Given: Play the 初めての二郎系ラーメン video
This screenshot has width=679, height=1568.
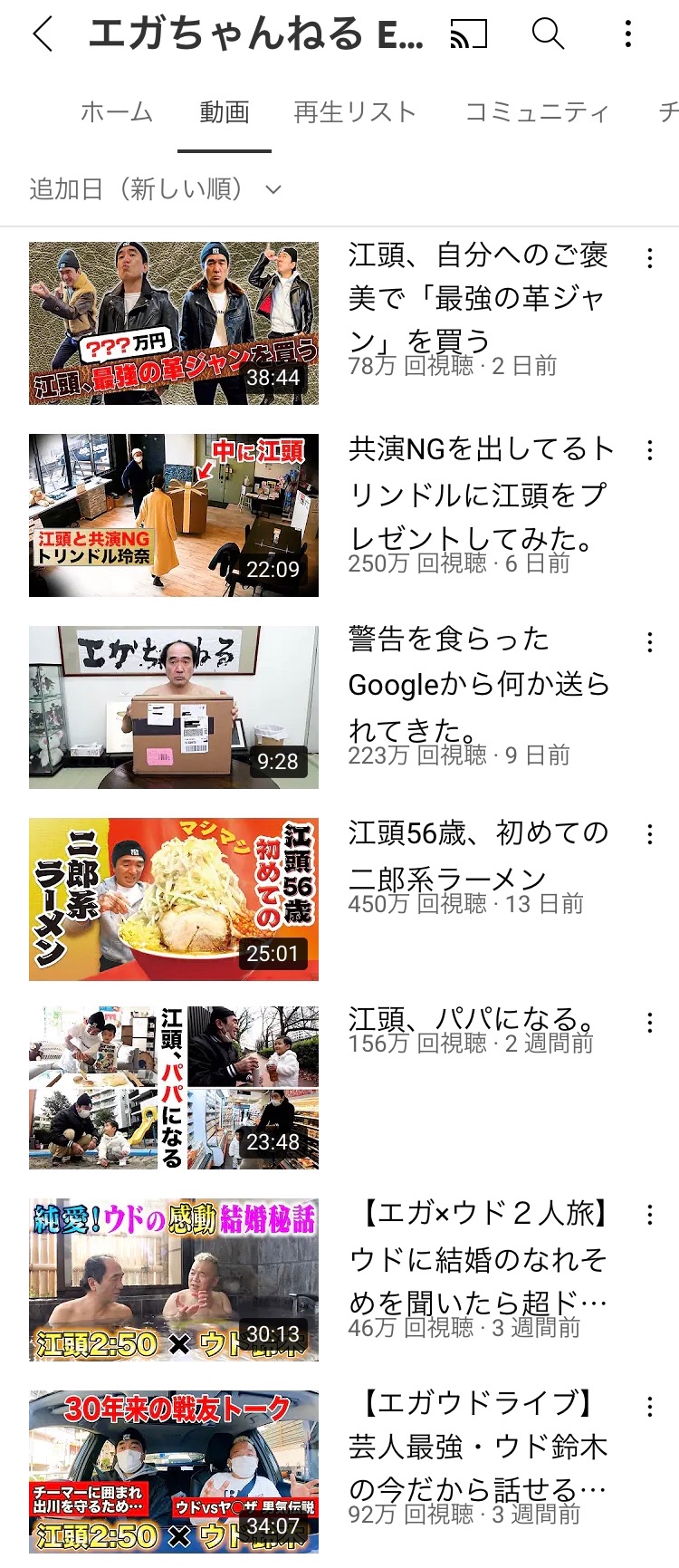Looking at the screenshot, I should (x=174, y=899).
